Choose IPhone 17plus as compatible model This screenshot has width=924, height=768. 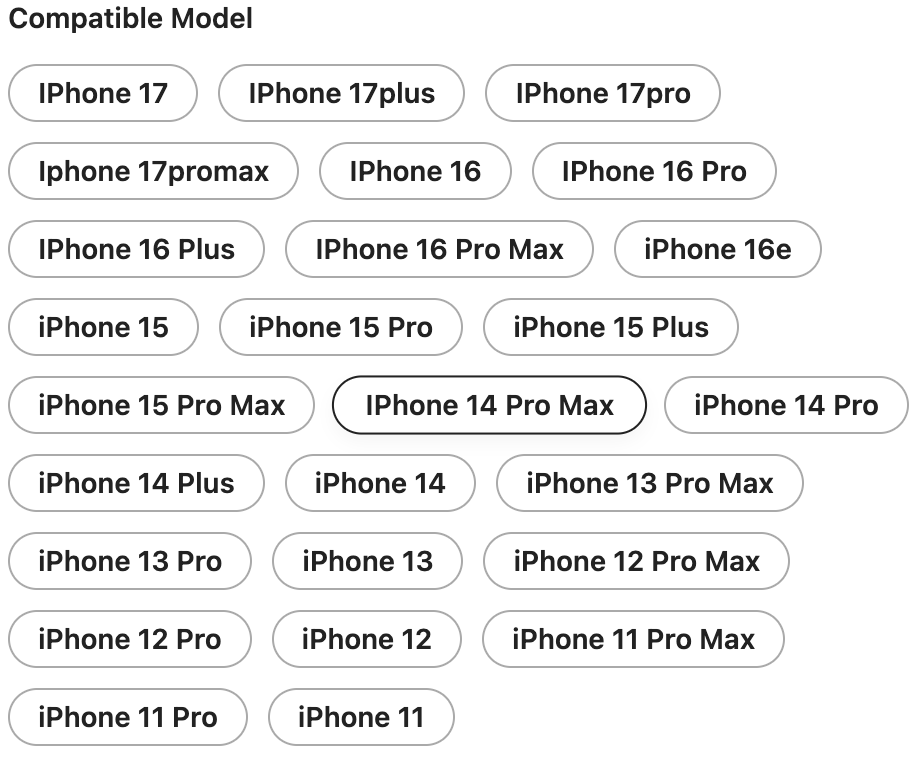(341, 94)
